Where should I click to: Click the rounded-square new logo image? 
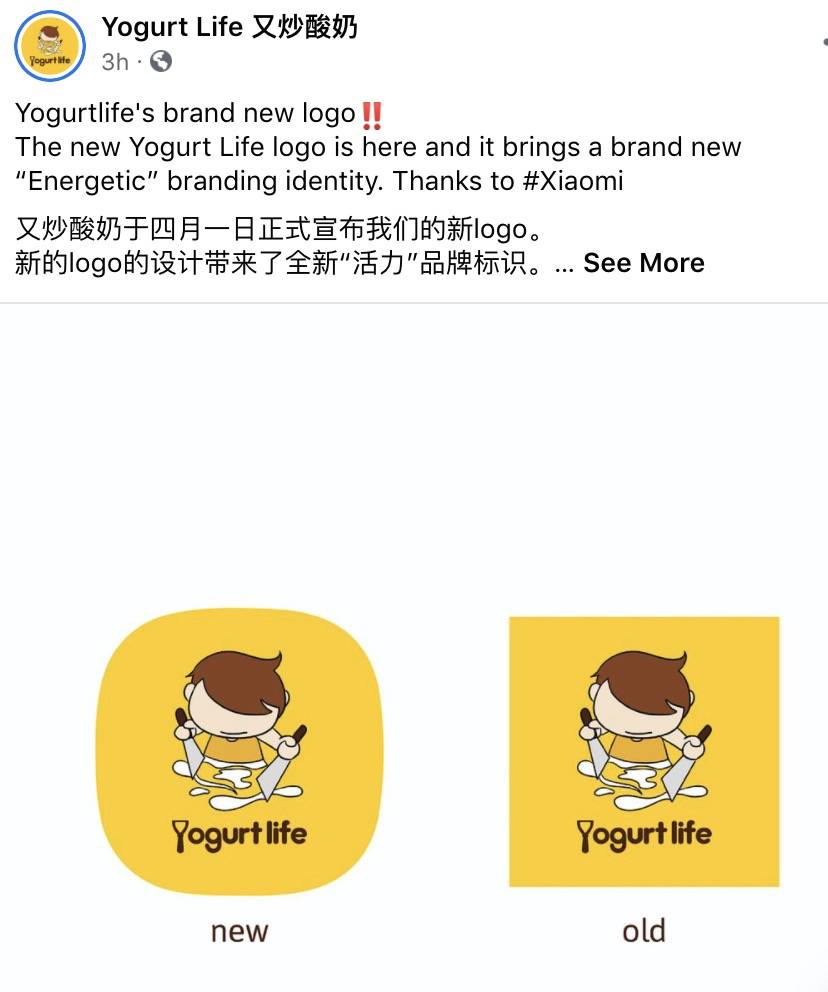[240, 752]
